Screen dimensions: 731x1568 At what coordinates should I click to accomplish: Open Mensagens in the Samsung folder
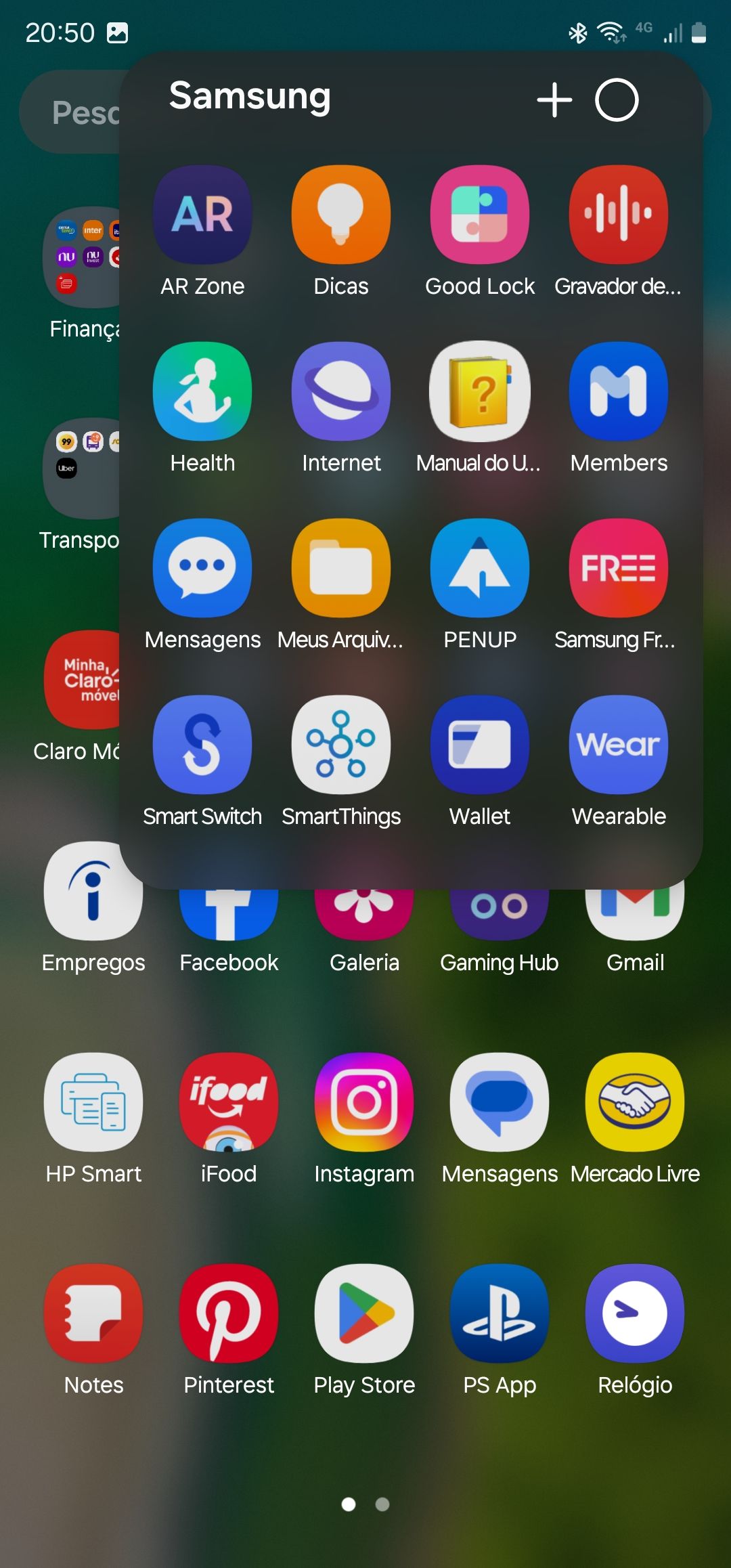202,569
